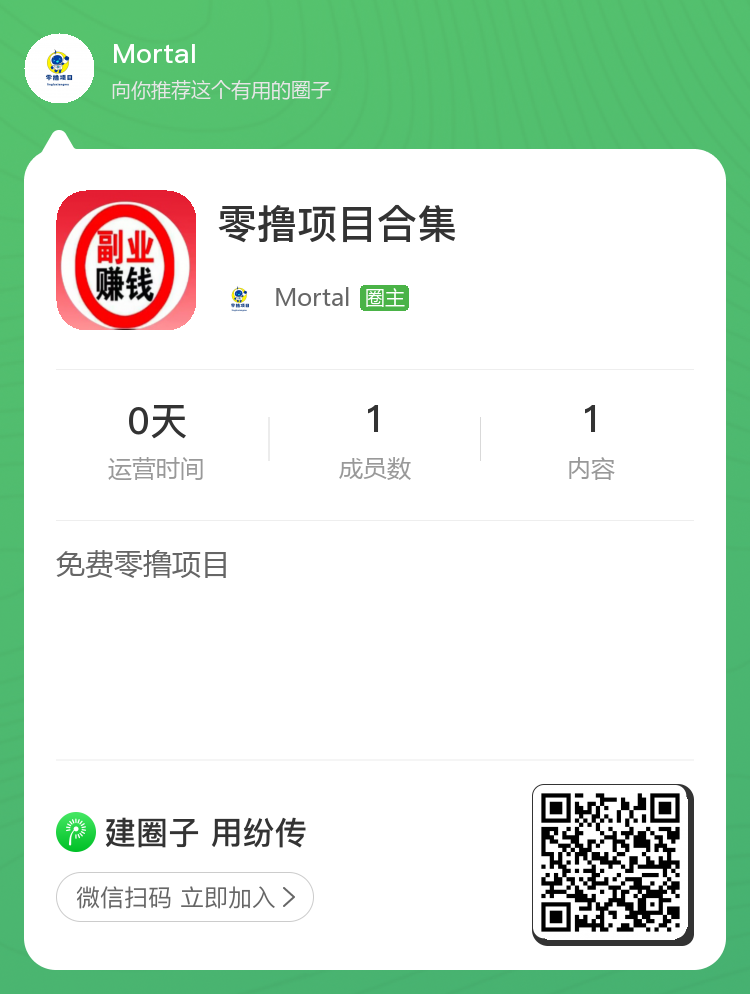The image size is (750, 994).
Task: Select the red 副业赚钱 circle logo
Action: 126,260
